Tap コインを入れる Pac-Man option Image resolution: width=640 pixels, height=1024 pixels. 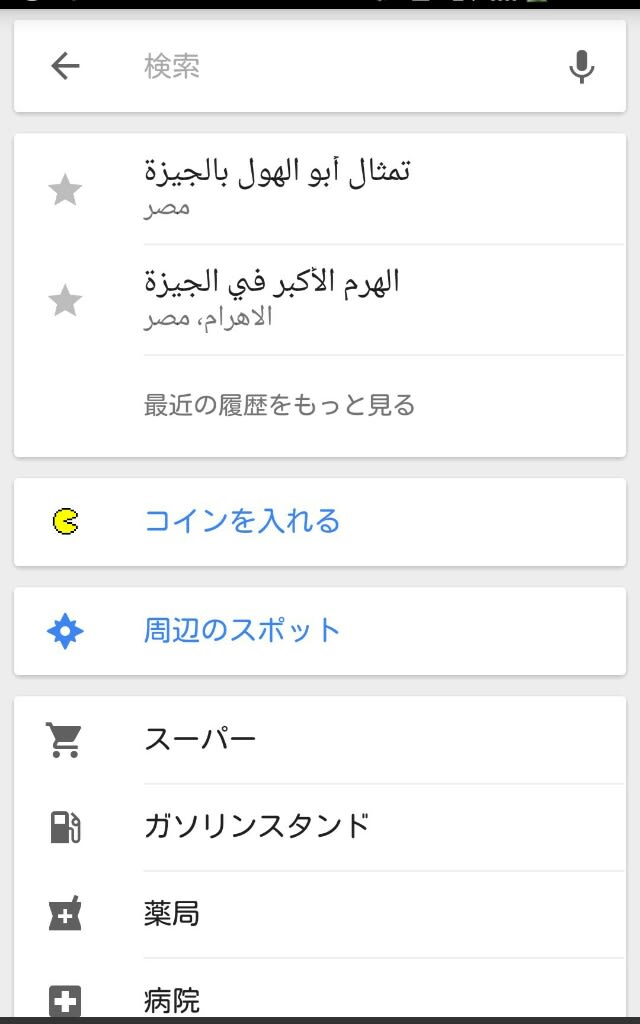(x=320, y=522)
